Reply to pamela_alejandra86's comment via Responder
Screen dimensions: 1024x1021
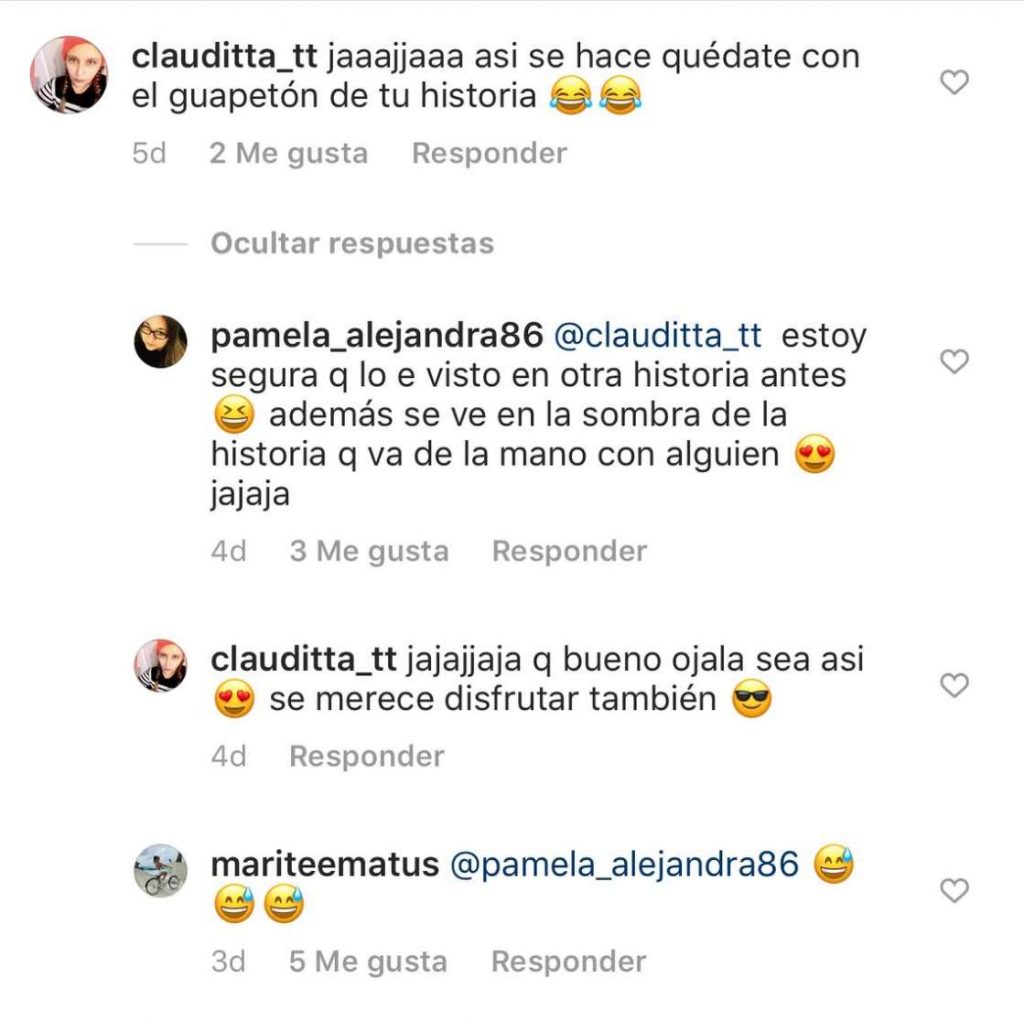click(569, 551)
